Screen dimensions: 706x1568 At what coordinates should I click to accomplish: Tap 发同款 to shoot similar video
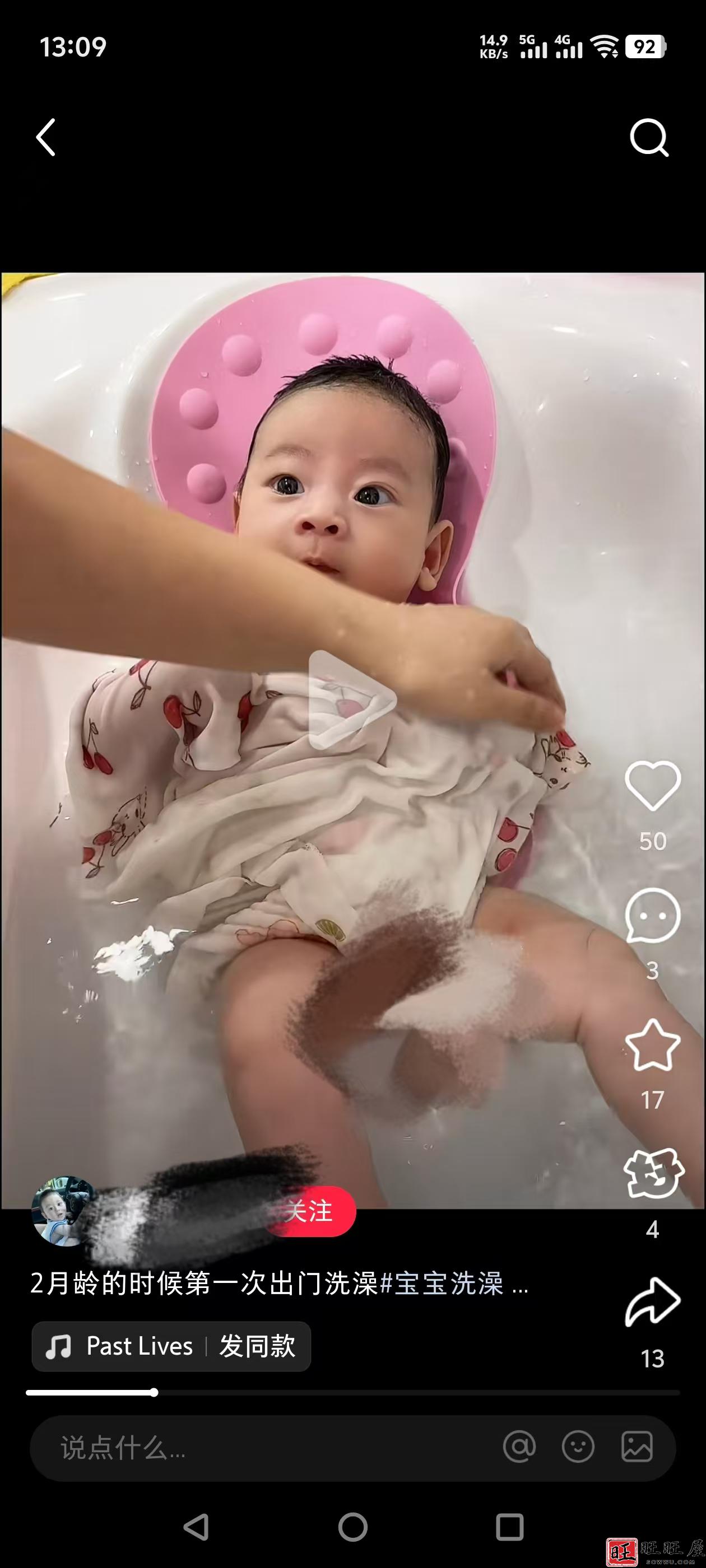point(257,1346)
